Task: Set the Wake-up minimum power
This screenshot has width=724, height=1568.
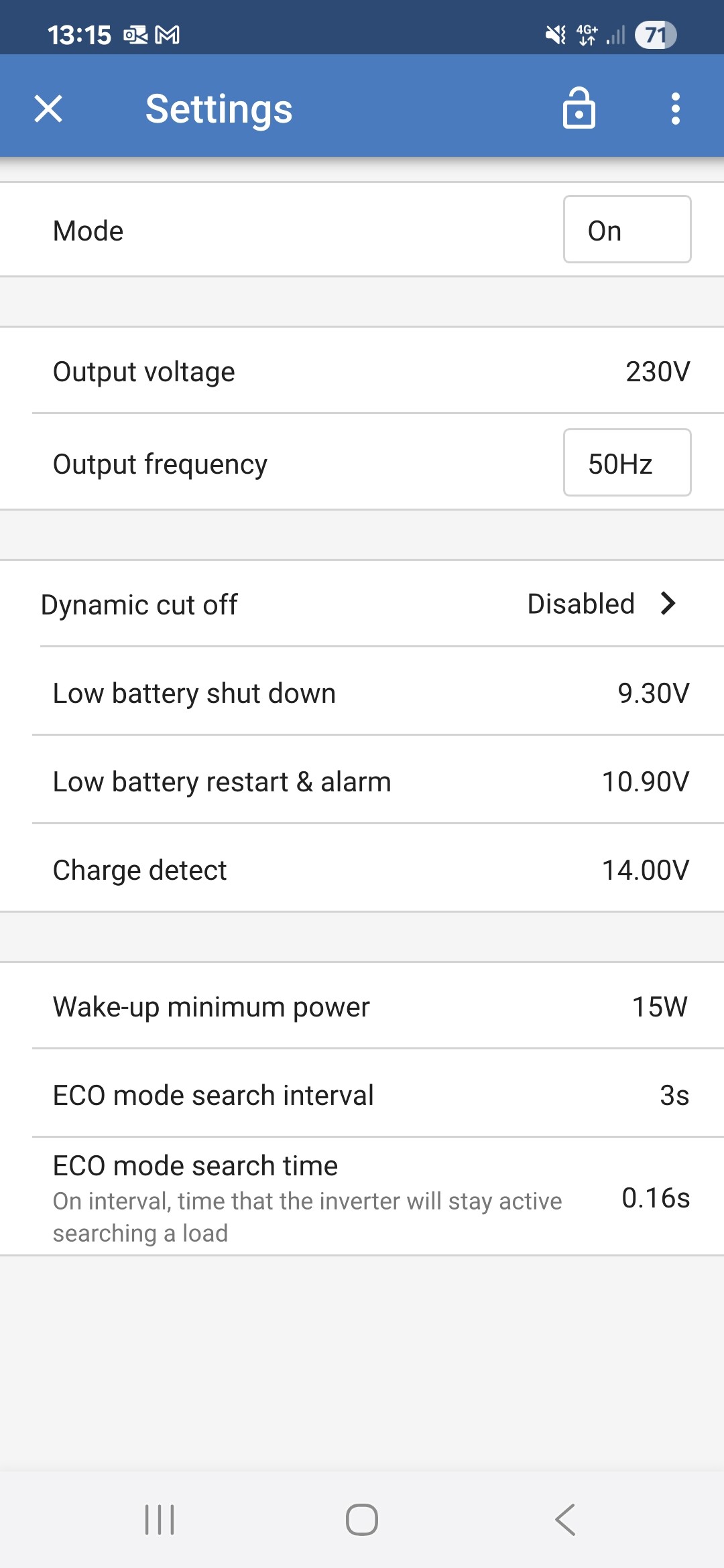Action: tap(362, 1006)
